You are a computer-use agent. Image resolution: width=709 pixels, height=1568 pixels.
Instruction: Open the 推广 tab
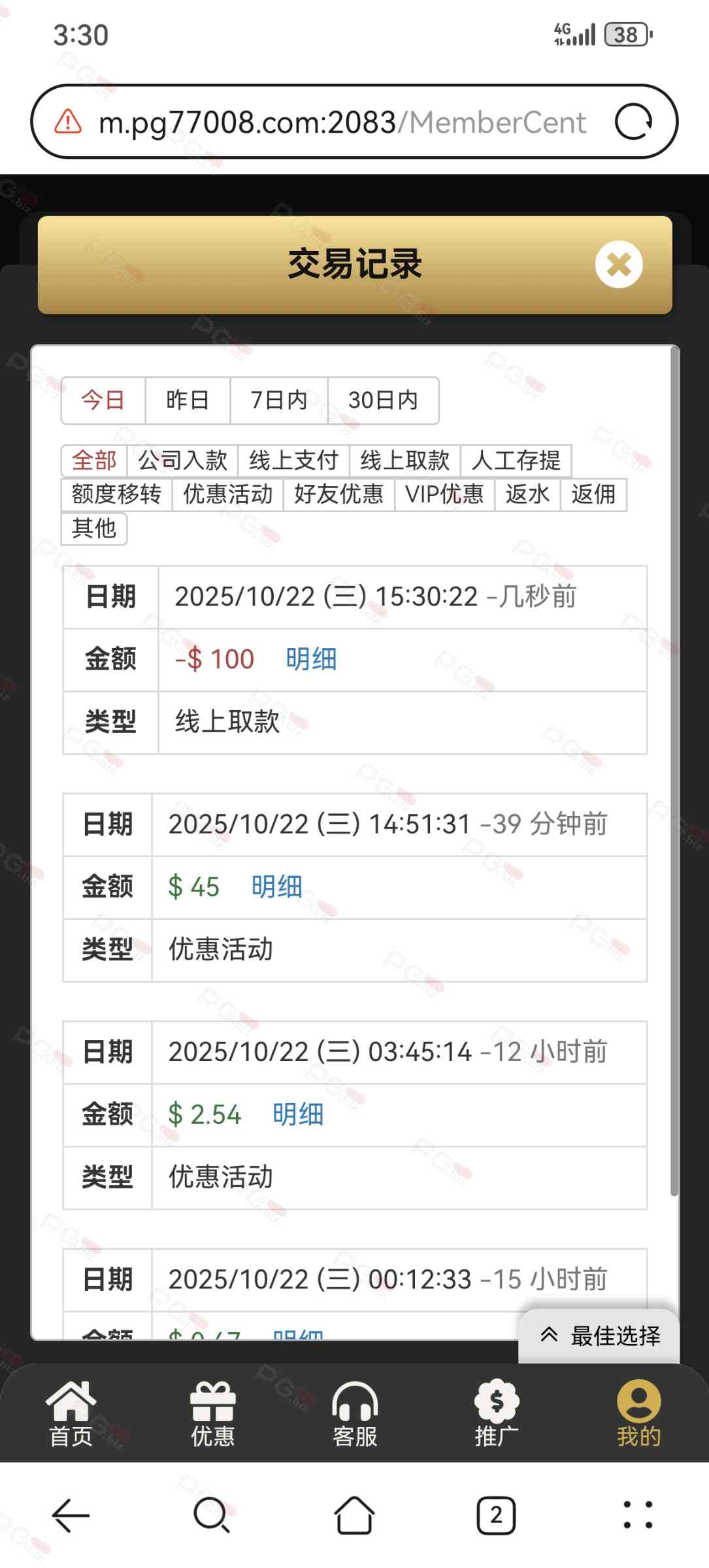tap(497, 1413)
